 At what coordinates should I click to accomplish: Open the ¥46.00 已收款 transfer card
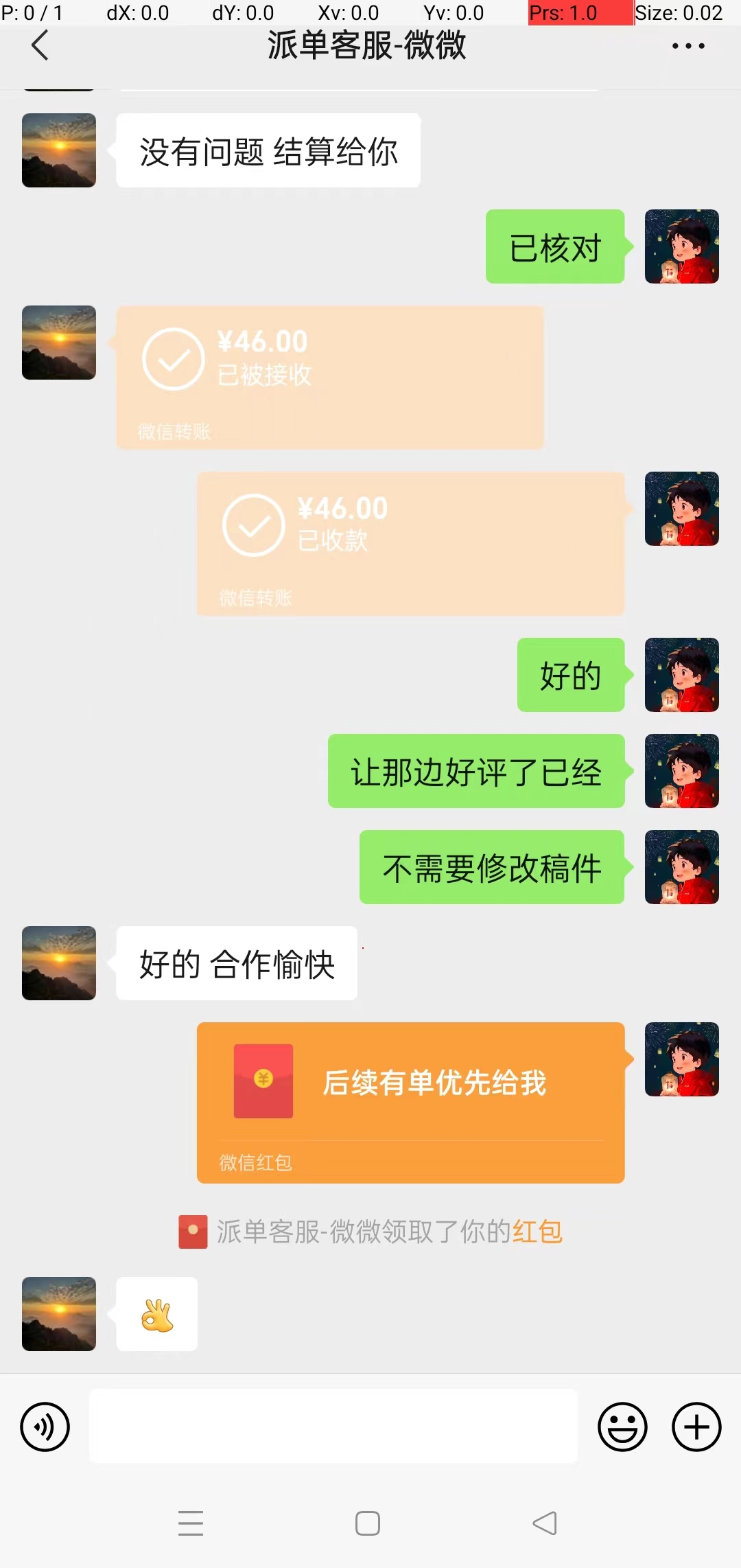point(410,543)
